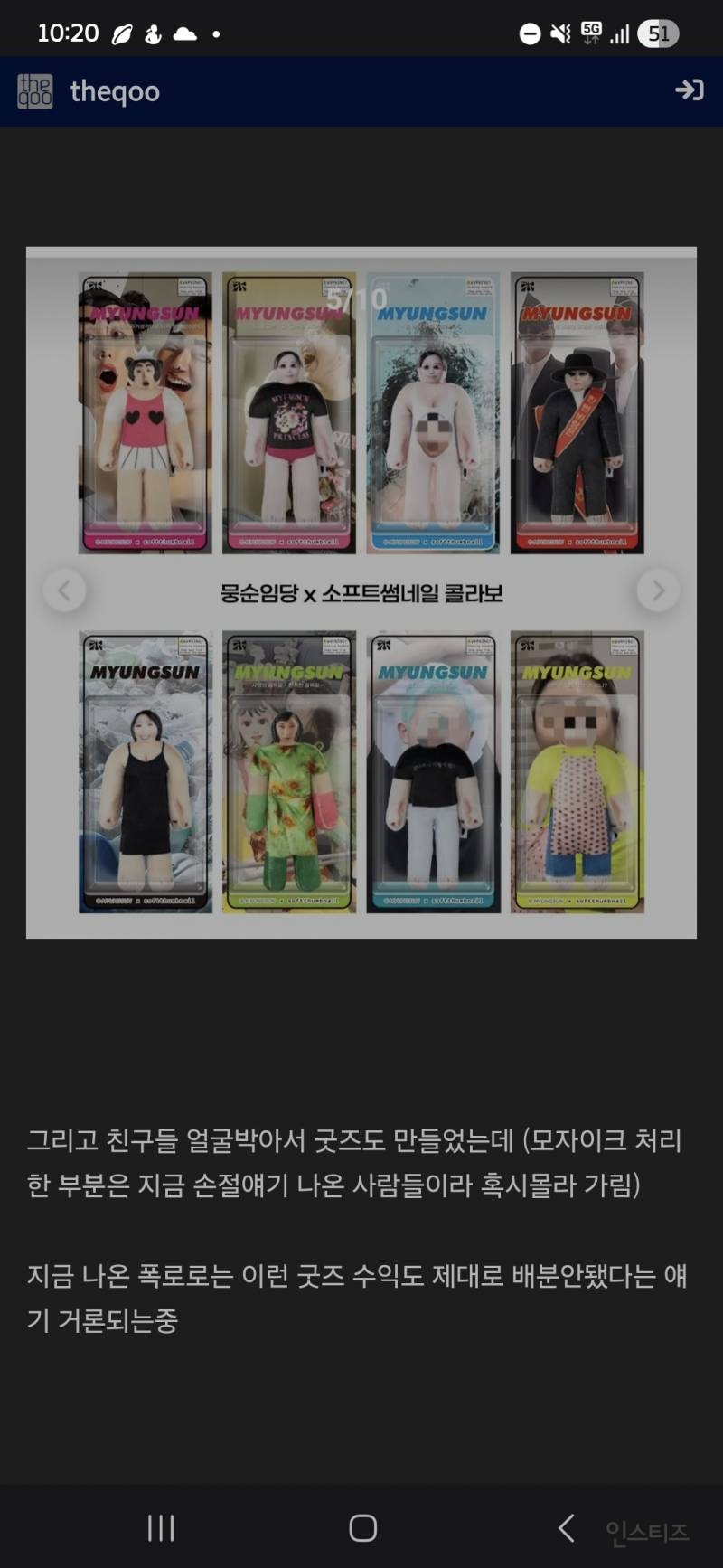Tap the signal strength bars icon
The height and width of the screenshot is (1568, 723).
coord(621,33)
